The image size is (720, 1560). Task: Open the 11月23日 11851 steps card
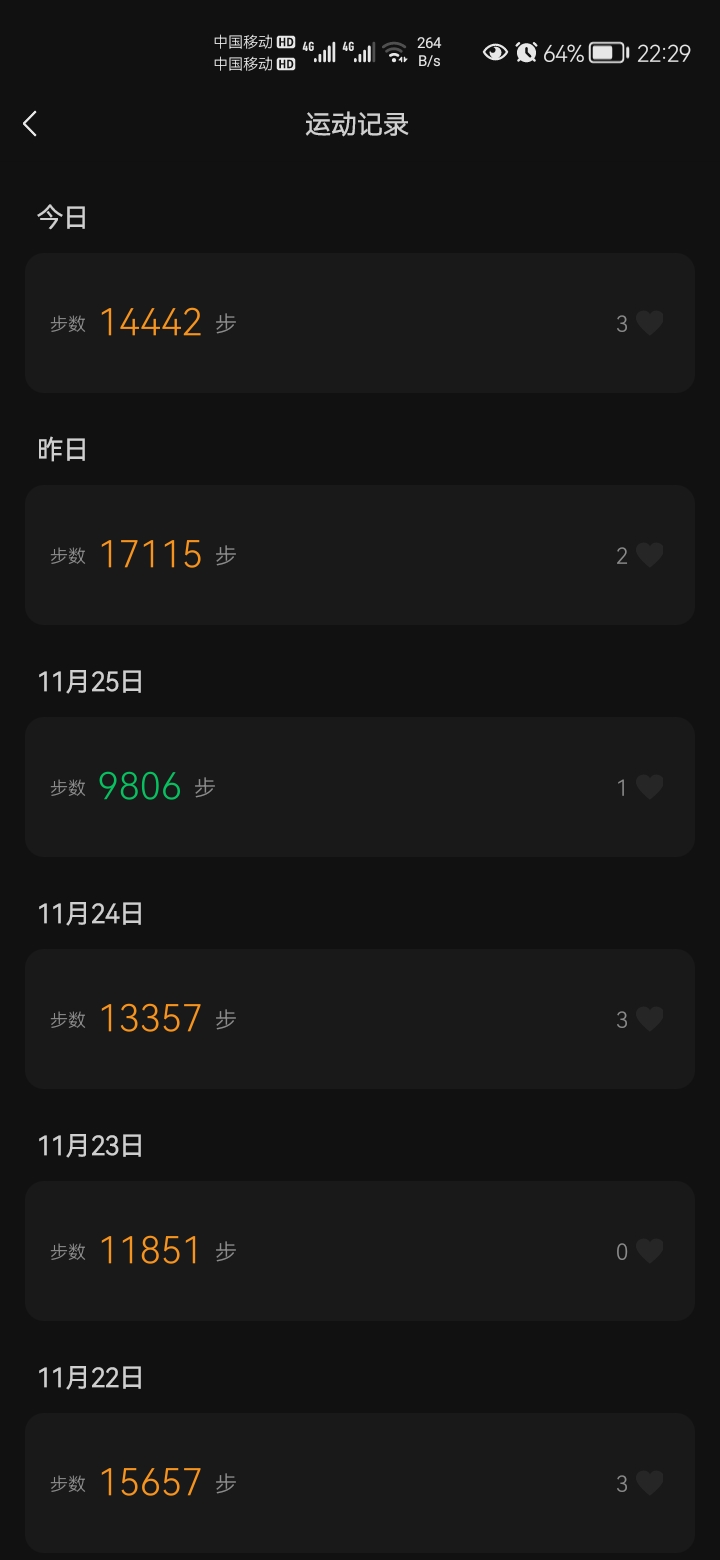(360, 1251)
